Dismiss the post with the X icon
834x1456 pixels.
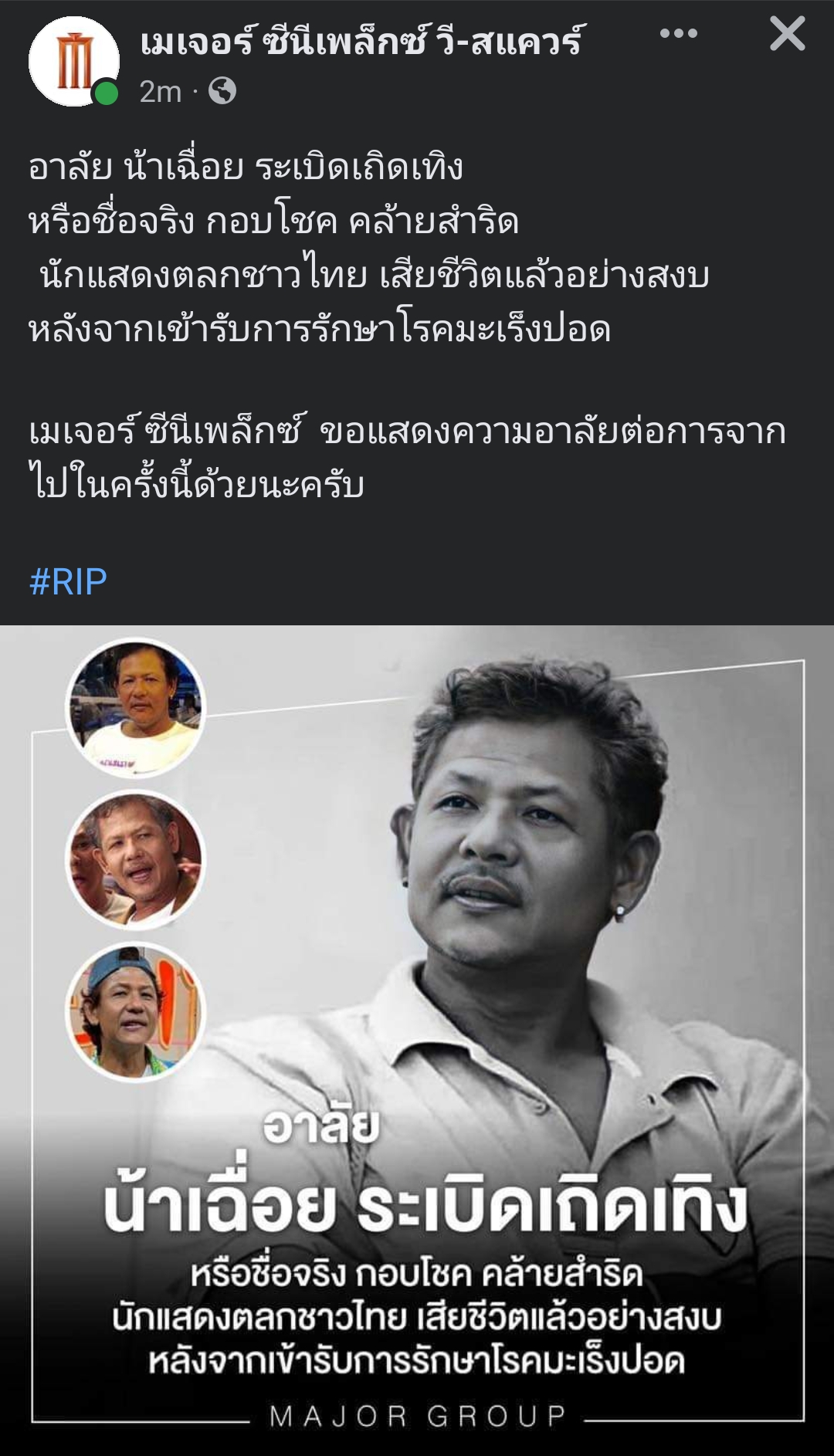tap(787, 34)
